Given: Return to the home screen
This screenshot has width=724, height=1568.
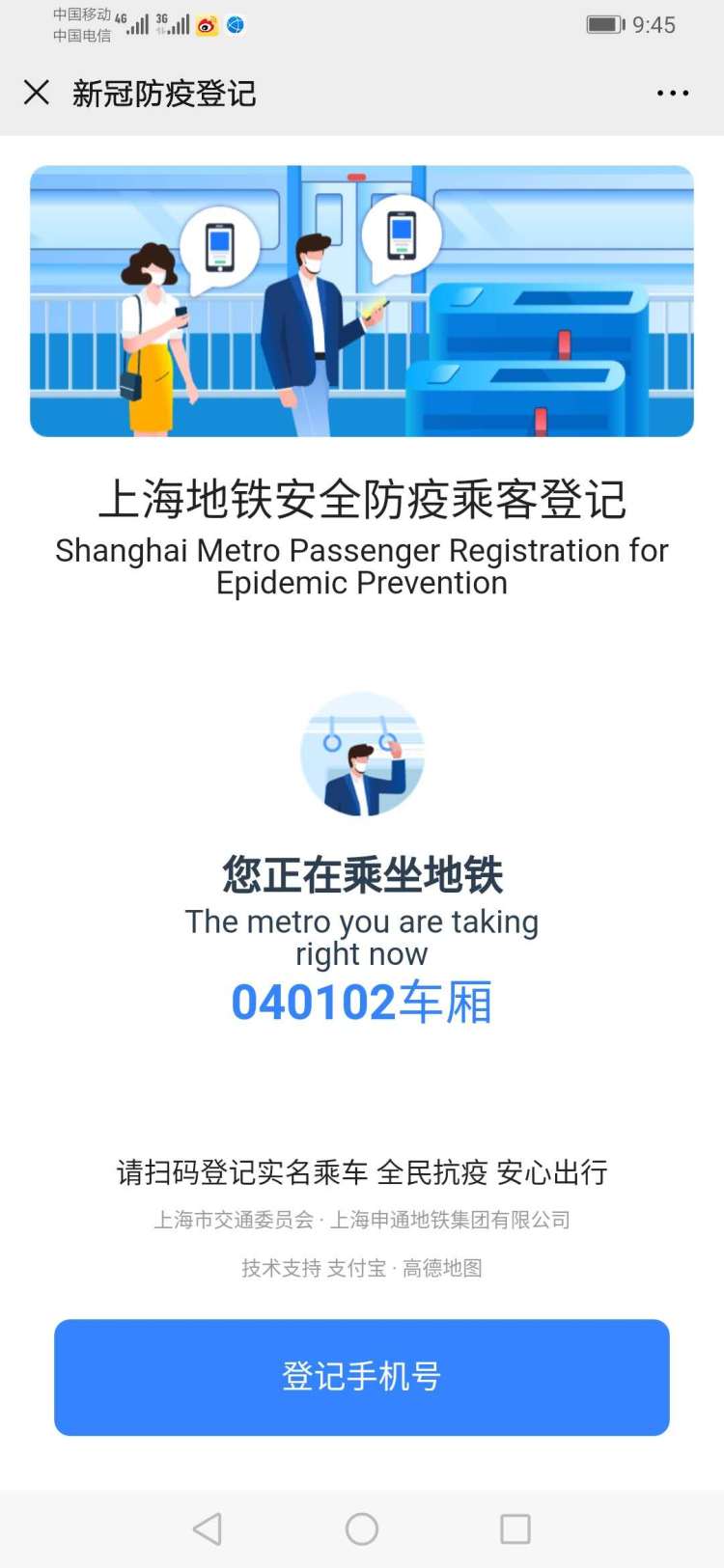Looking at the screenshot, I should point(362,1528).
